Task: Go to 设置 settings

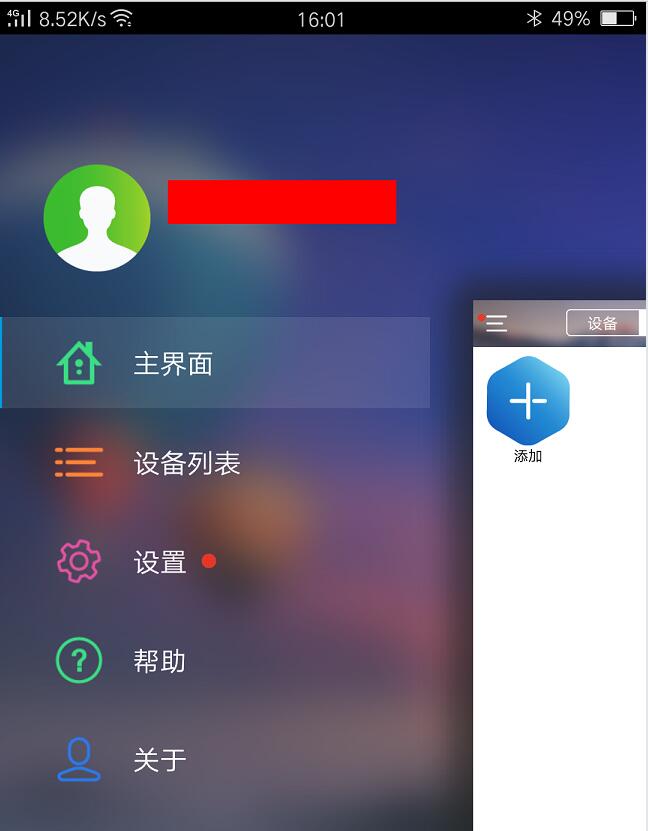Action: pos(160,562)
